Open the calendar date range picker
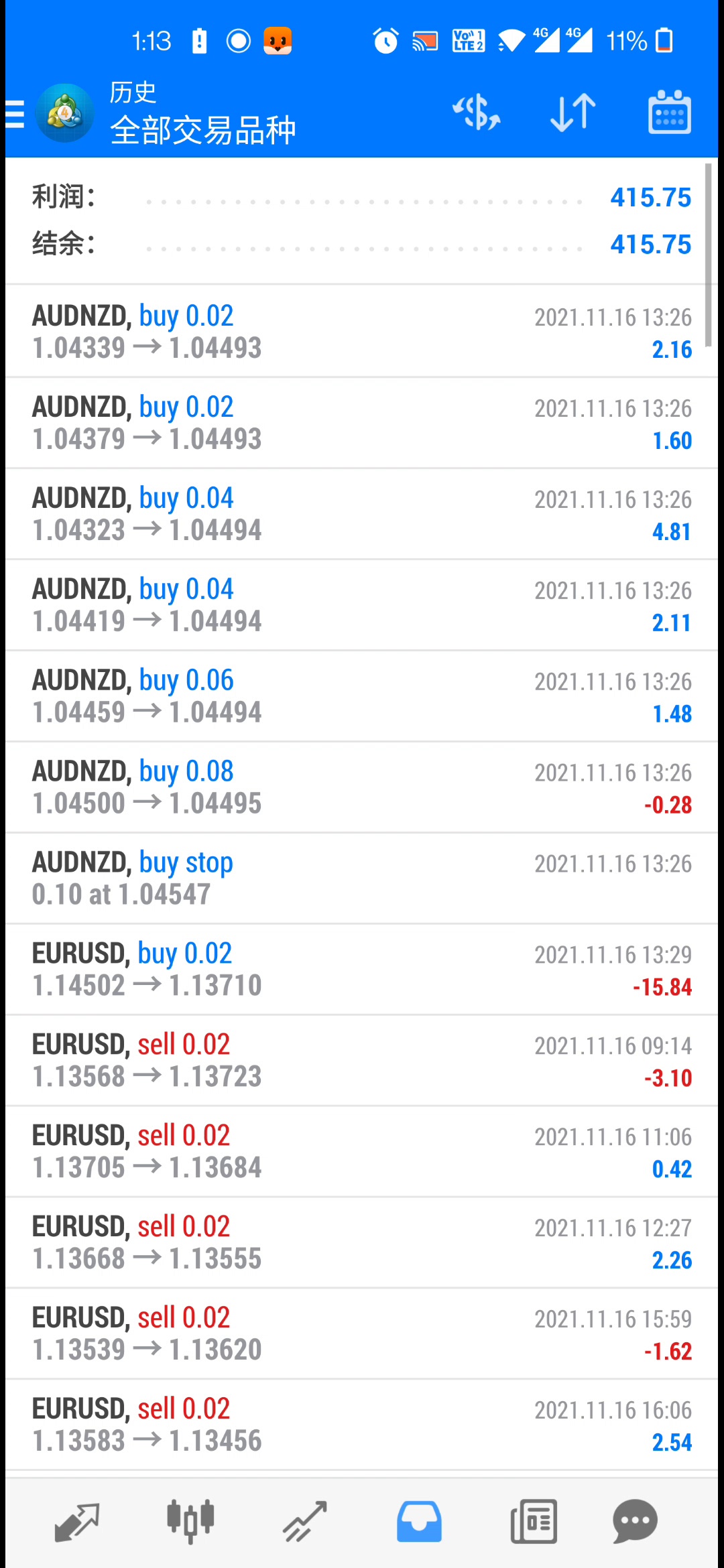Image resolution: width=724 pixels, height=1568 pixels. [x=669, y=112]
